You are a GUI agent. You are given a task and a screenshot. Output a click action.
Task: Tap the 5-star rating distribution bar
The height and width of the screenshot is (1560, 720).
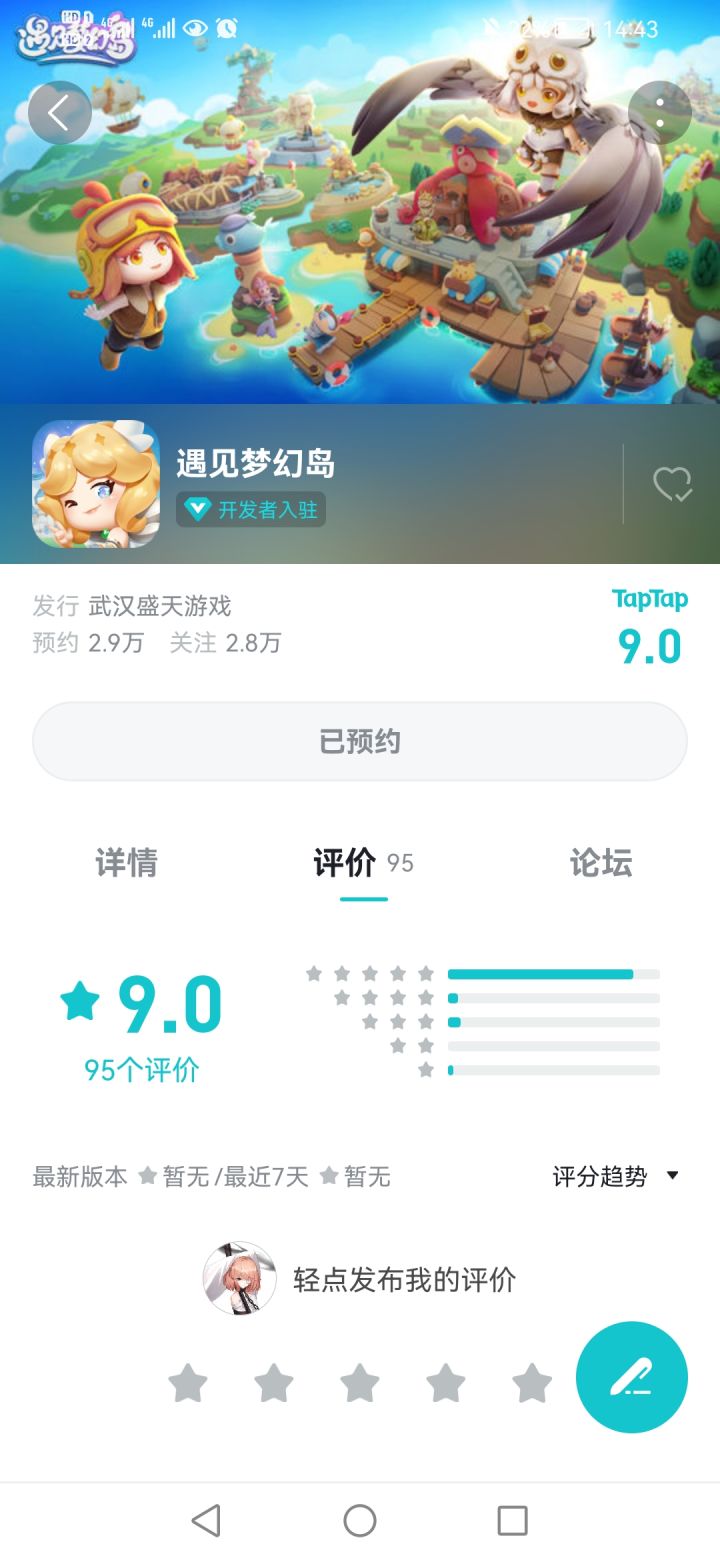pyautogui.click(x=555, y=972)
